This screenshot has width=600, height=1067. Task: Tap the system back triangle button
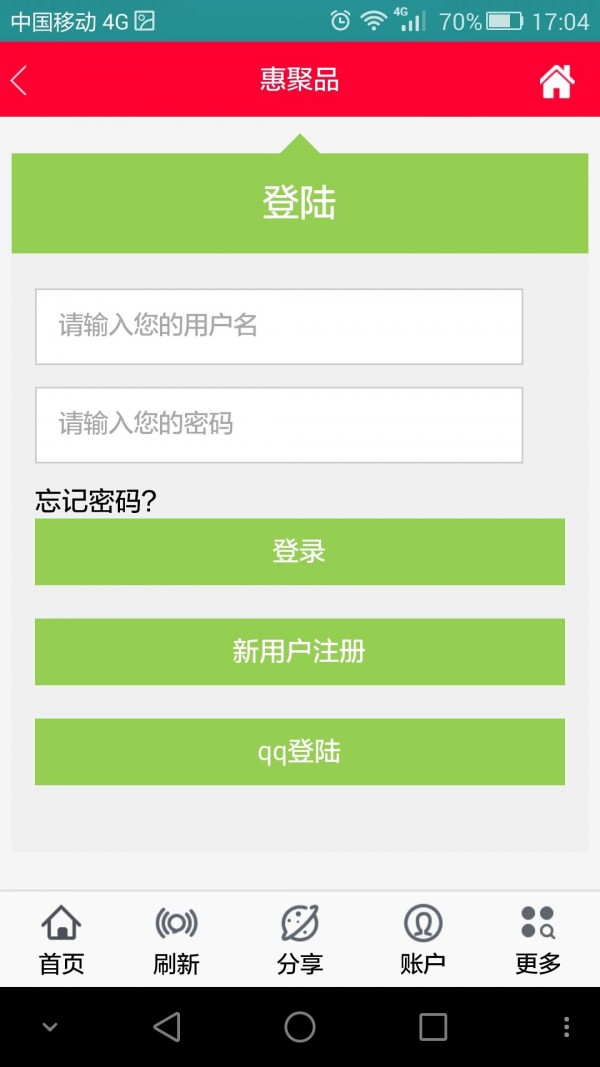coord(167,1027)
